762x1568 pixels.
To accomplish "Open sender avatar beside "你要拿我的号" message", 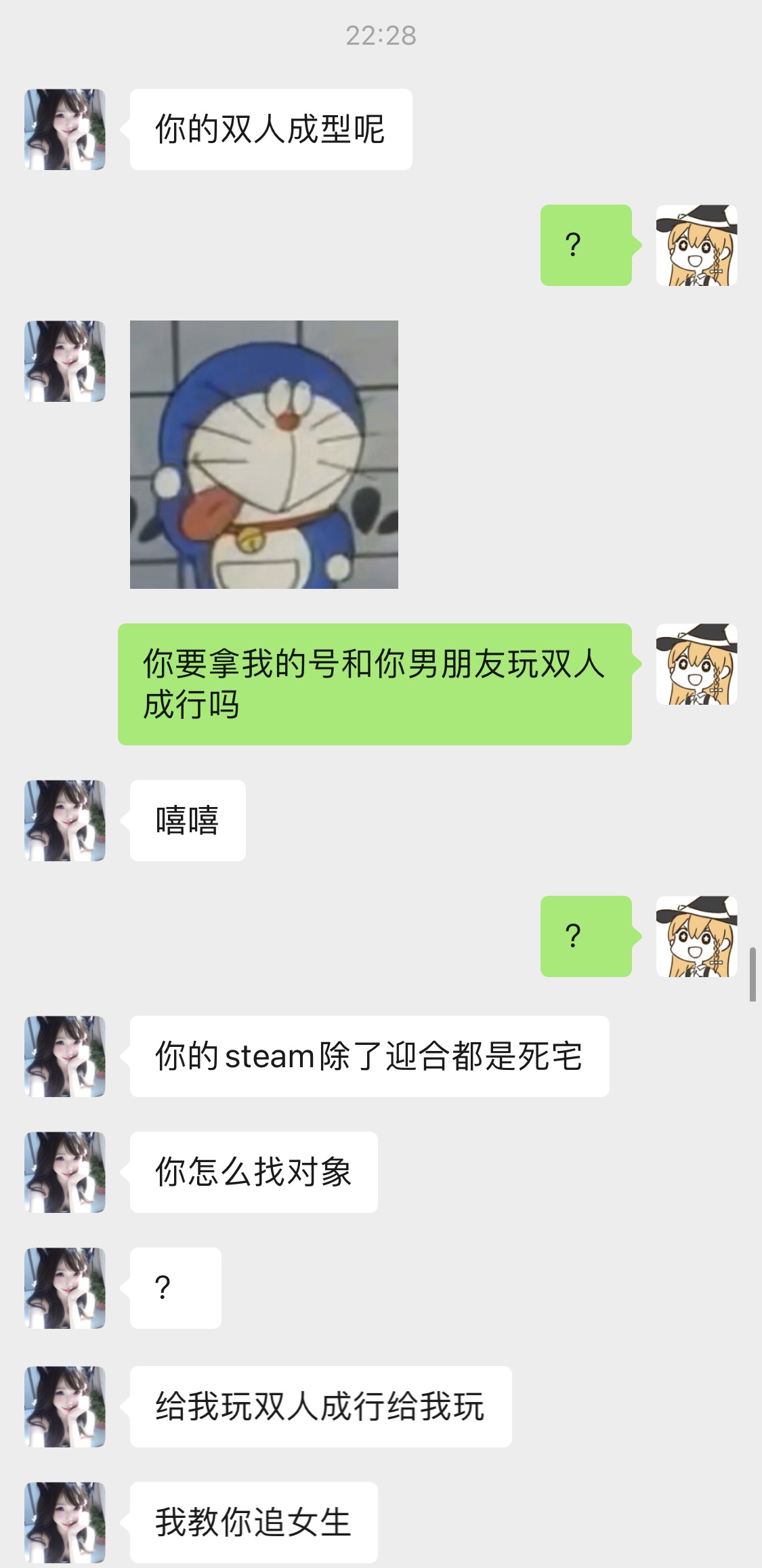I will 696,664.
